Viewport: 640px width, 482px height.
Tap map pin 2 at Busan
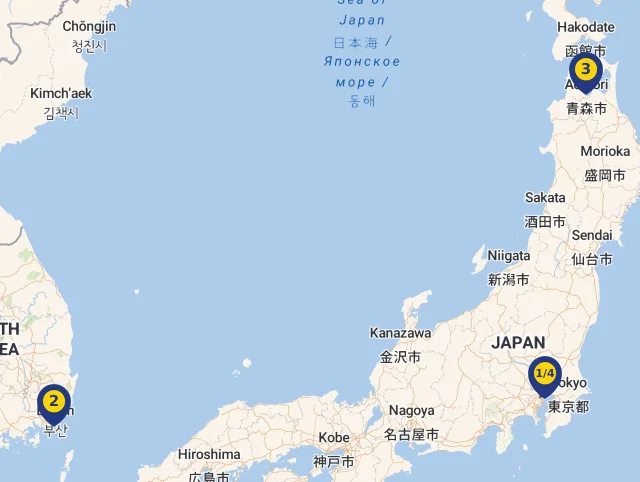pyautogui.click(x=54, y=403)
